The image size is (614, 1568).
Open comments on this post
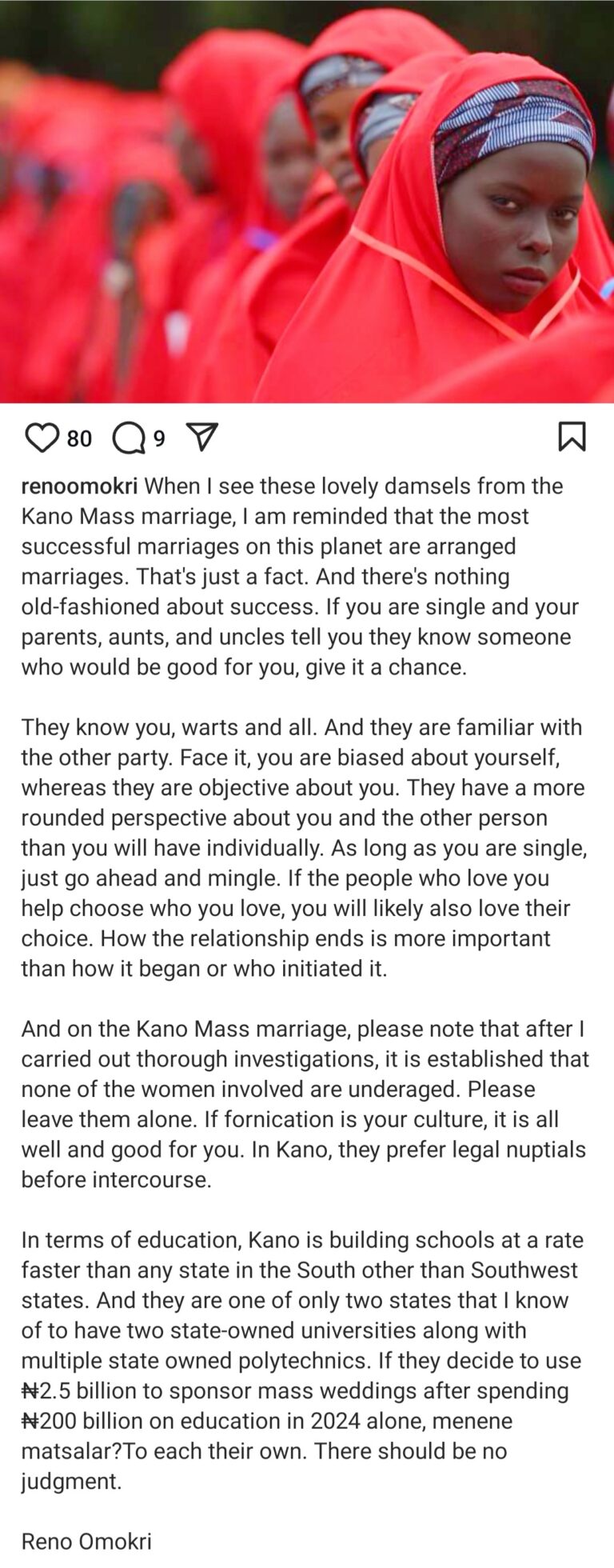pos(129,438)
